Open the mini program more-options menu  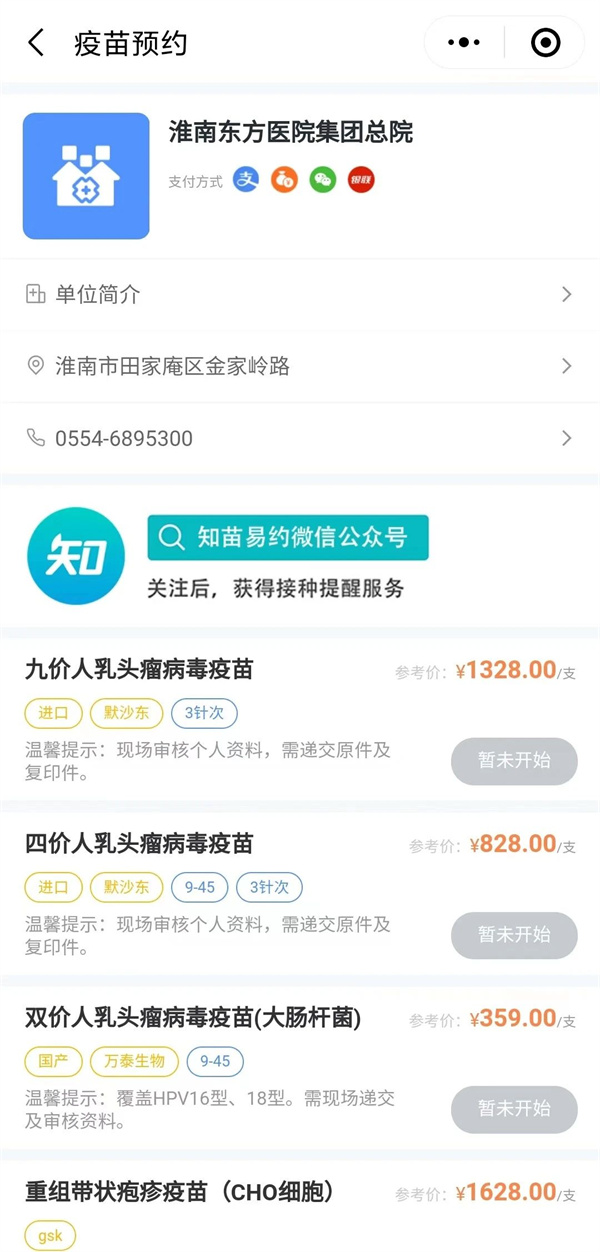tap(464, 43)
